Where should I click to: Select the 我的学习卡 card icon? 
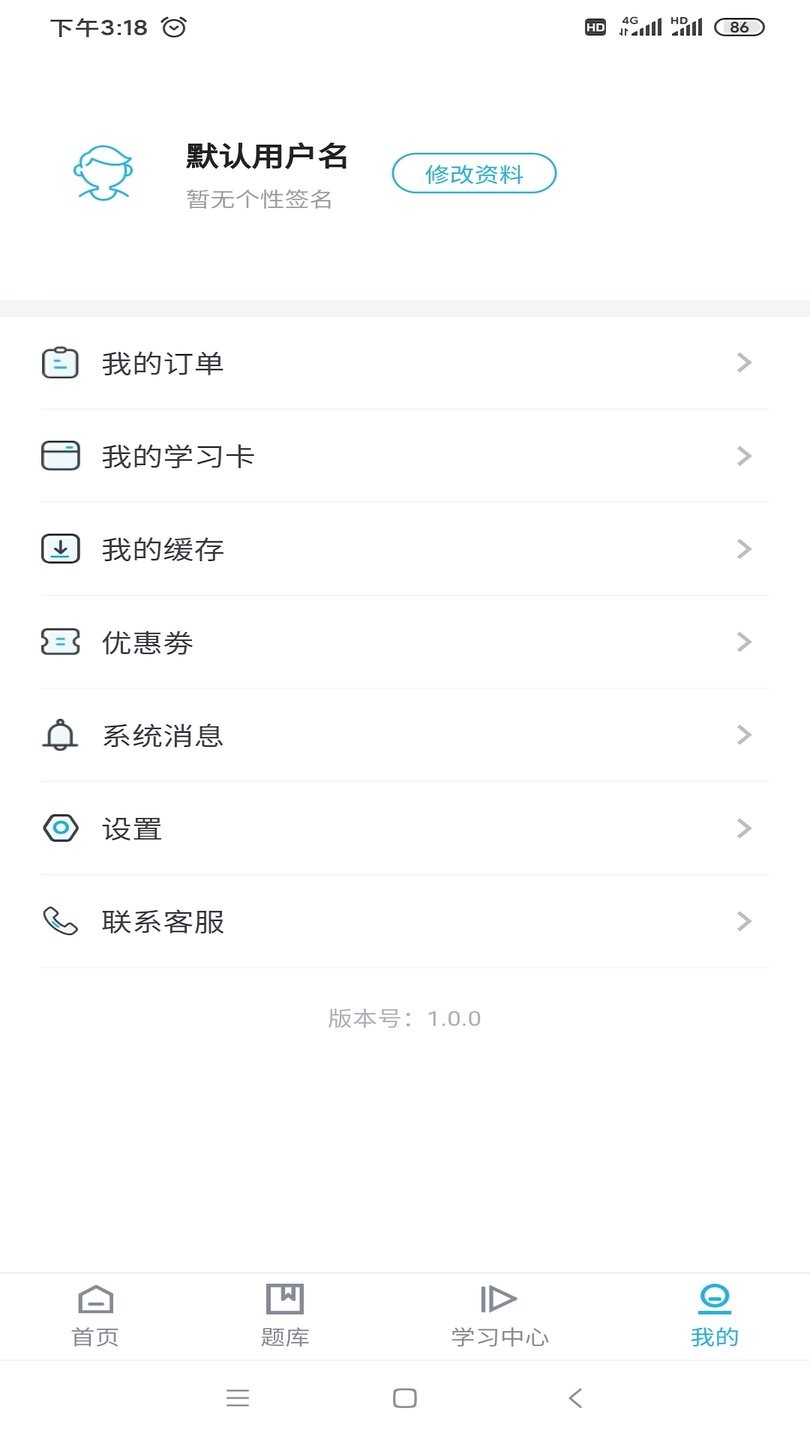tap(61, 456)
